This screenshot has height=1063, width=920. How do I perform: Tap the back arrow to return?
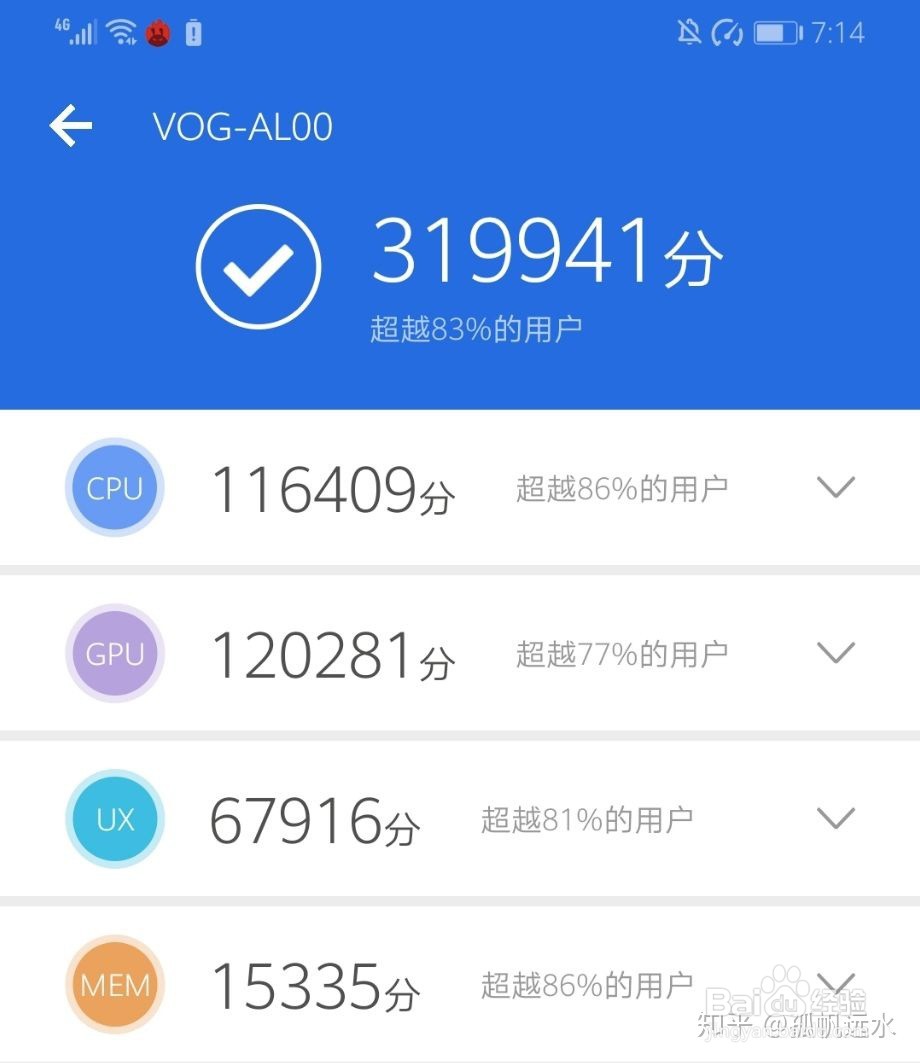pos(68,126)
